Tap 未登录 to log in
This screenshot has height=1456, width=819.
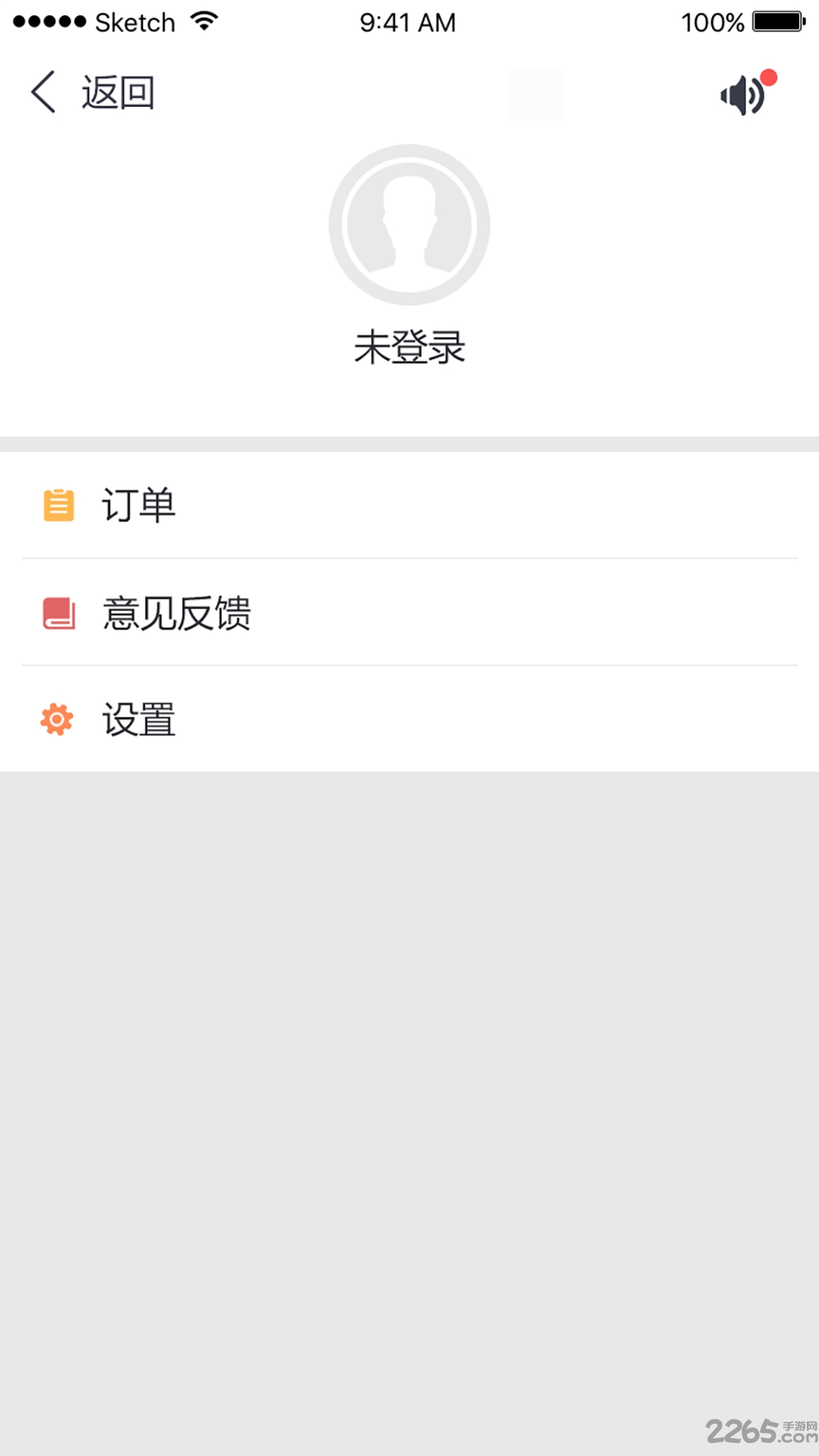409,347
